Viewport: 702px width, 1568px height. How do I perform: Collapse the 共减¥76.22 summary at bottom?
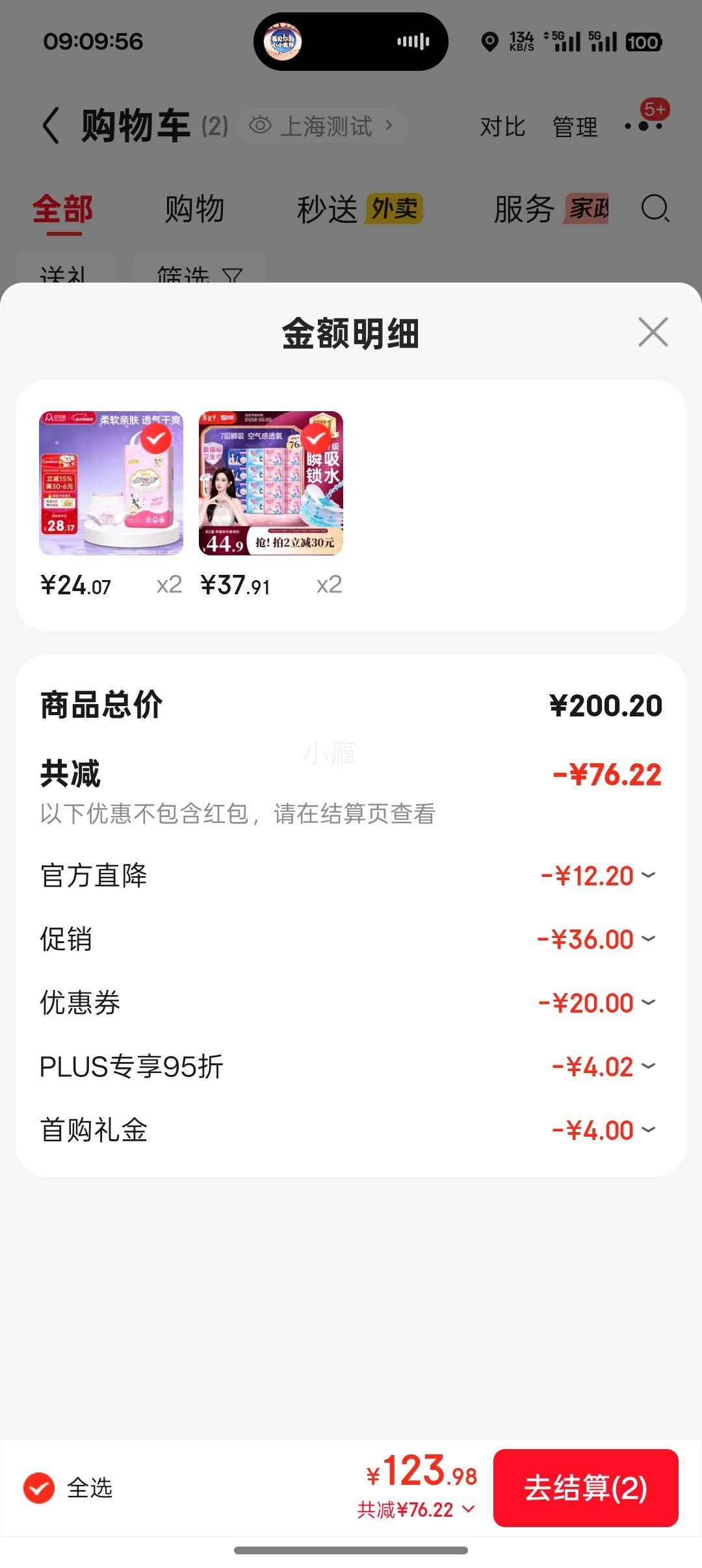(416, 1510)
